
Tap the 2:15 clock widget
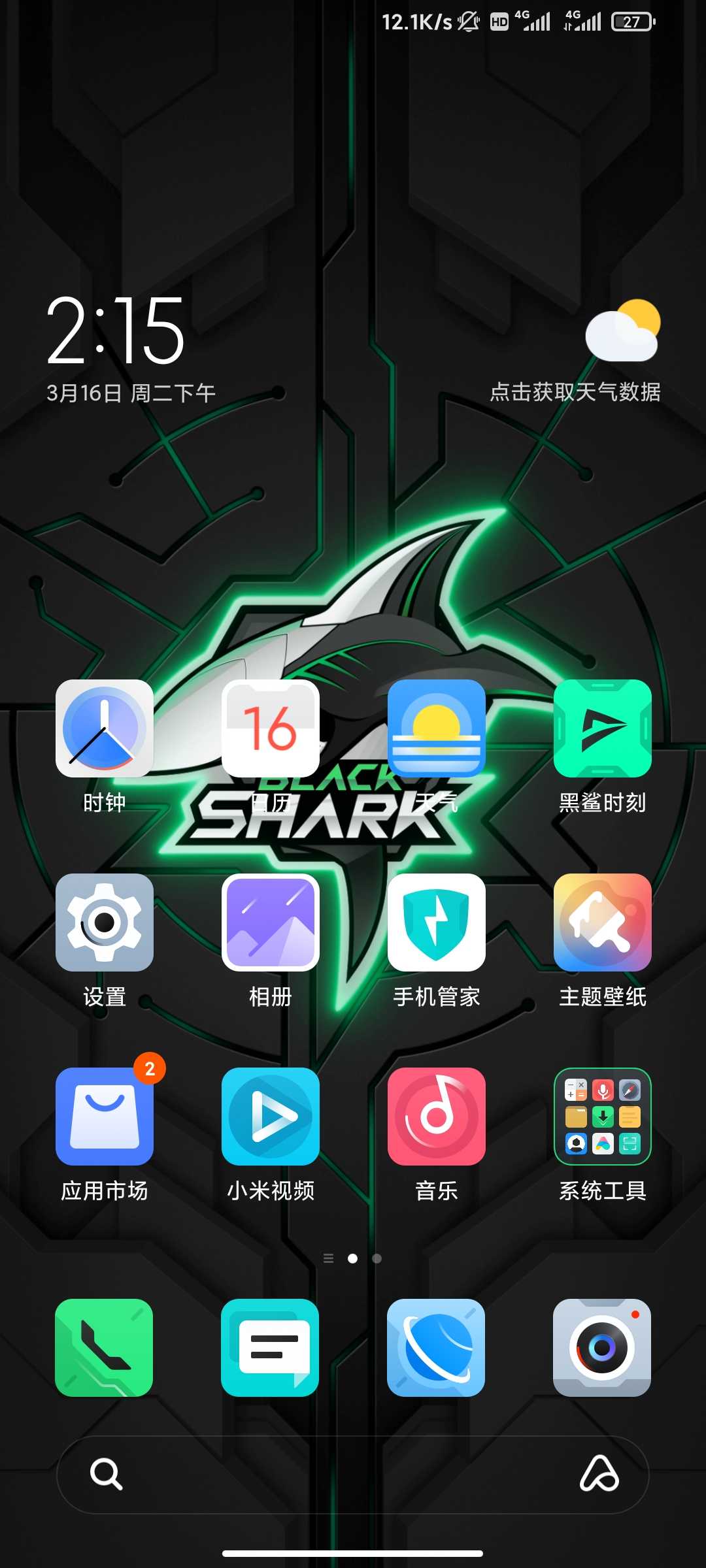coord(116,330)
